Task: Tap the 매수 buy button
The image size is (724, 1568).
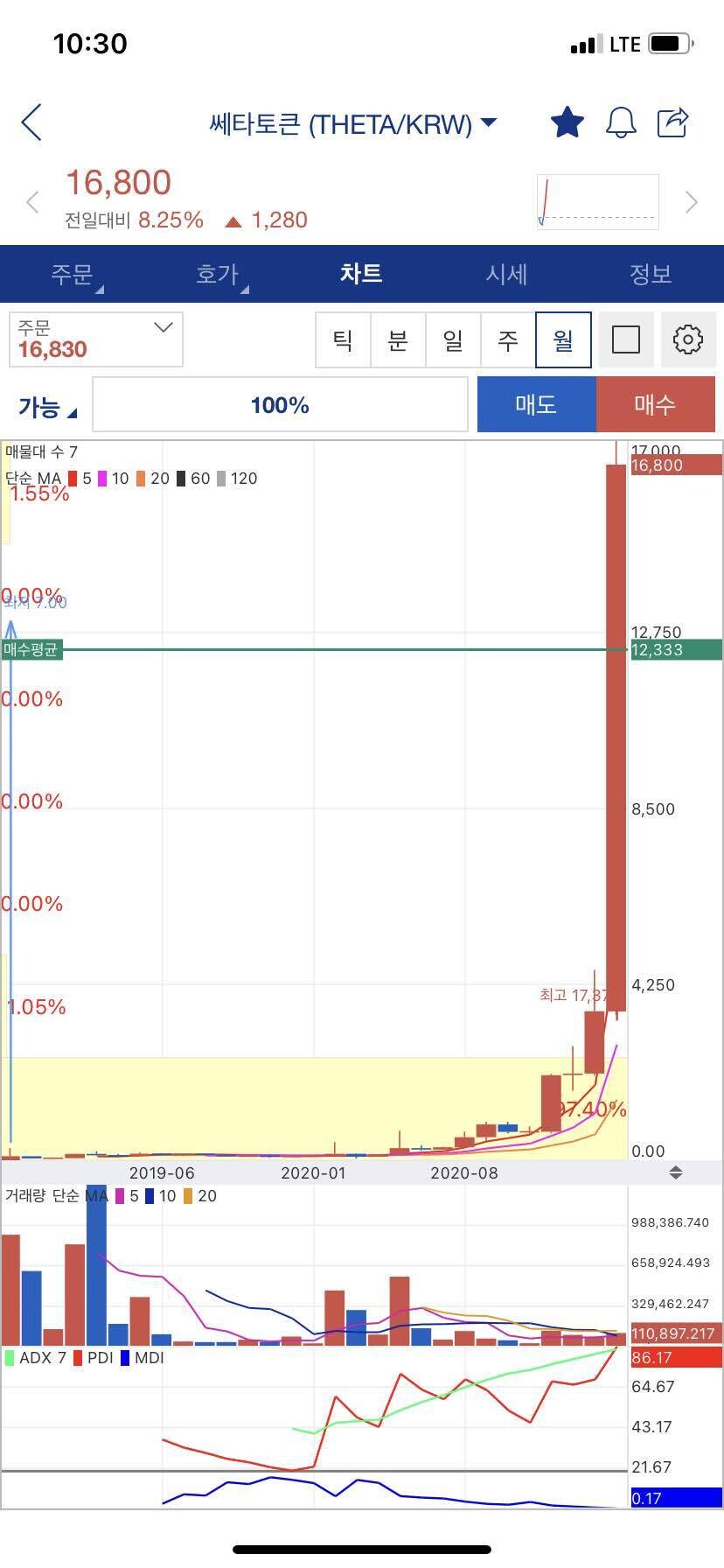Action: tap(655, 404)
